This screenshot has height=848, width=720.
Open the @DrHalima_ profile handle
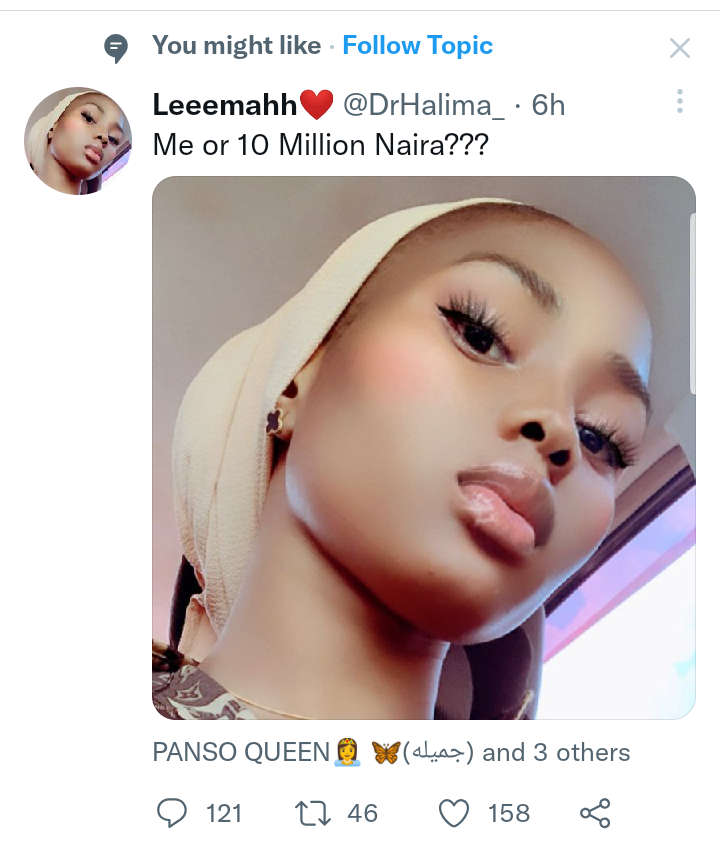(424, 104)
